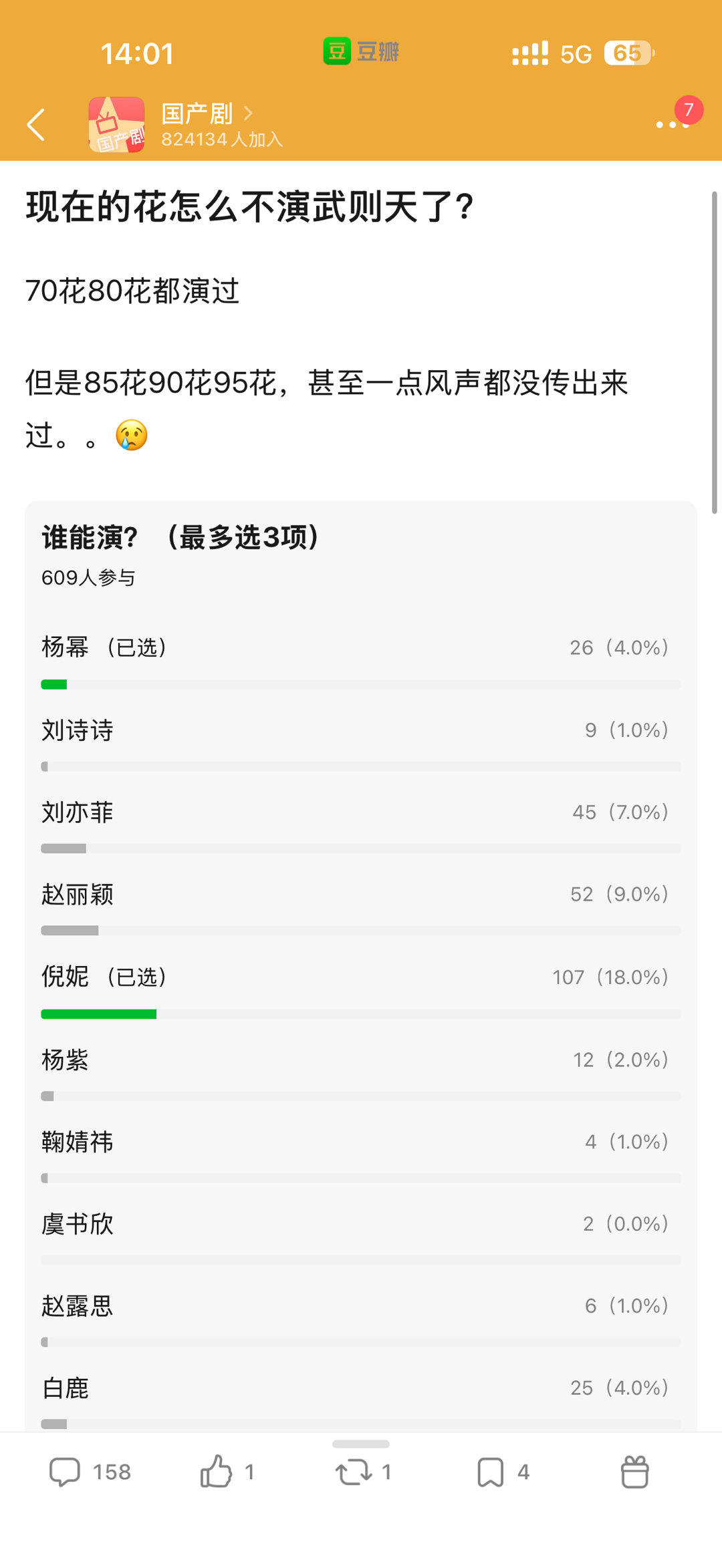
Task: Tap the back arrow to leave the post
Action: pyautogui.click(x=38, y=125)
